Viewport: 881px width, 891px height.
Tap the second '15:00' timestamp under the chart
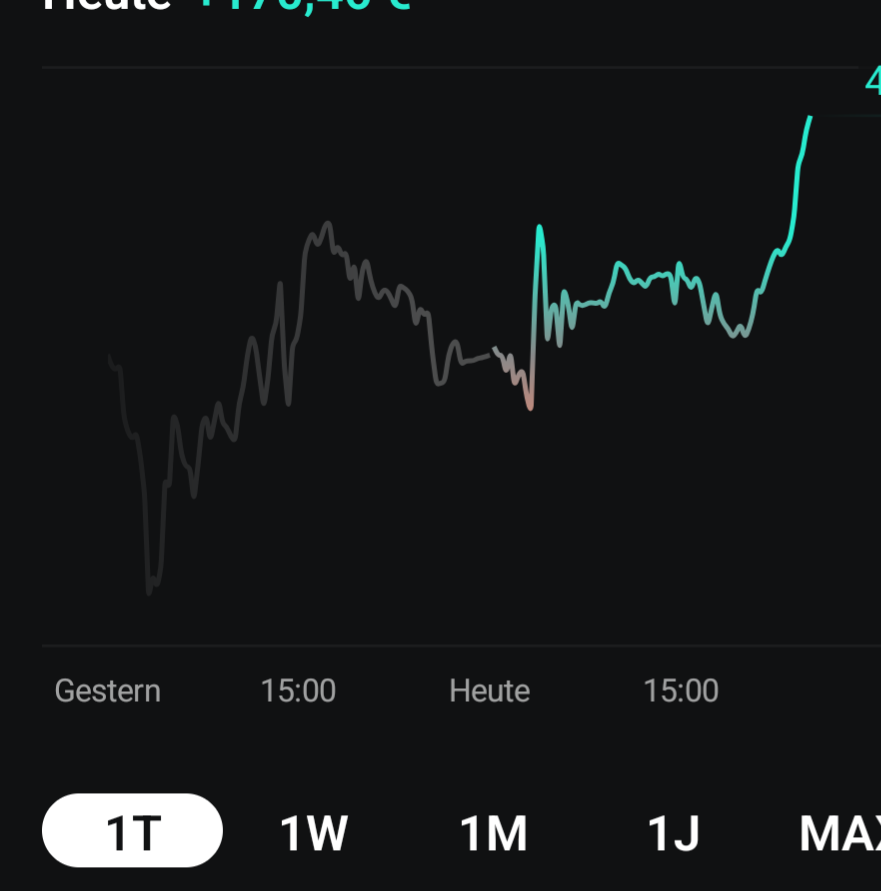(x=683, y=690)
